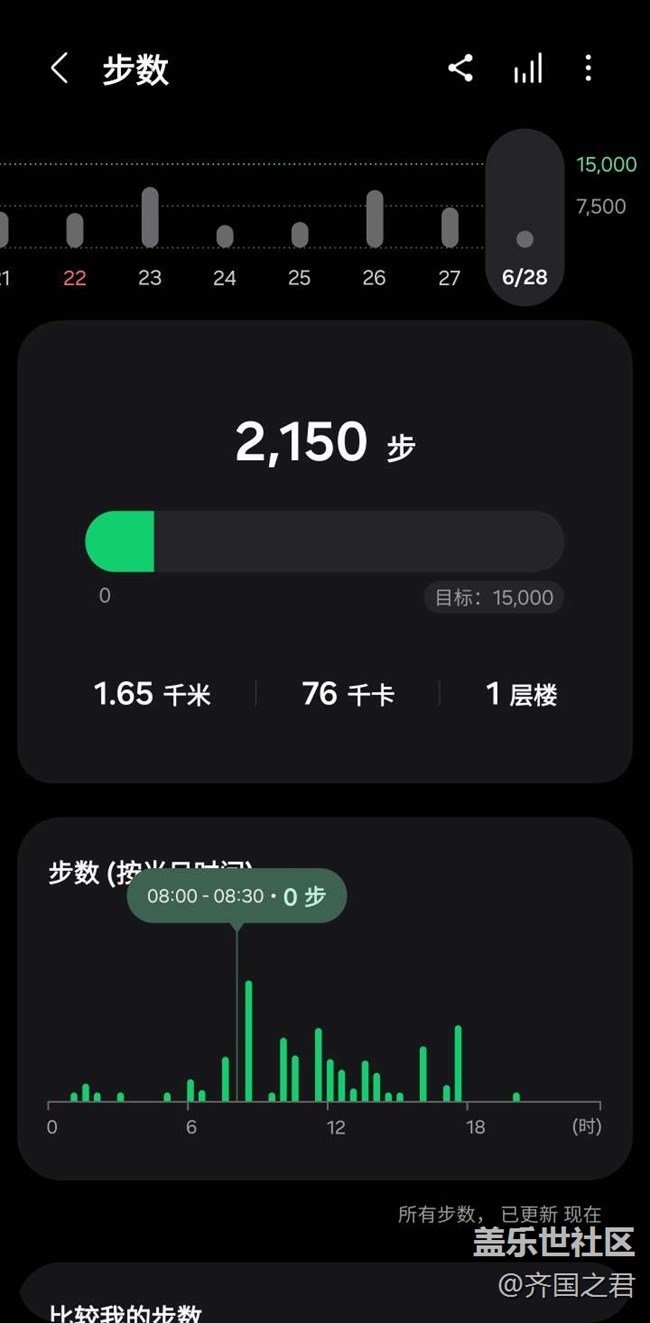
Task: Tap the 目标: 15,000 target chip
Action: (x=494, y=597)
